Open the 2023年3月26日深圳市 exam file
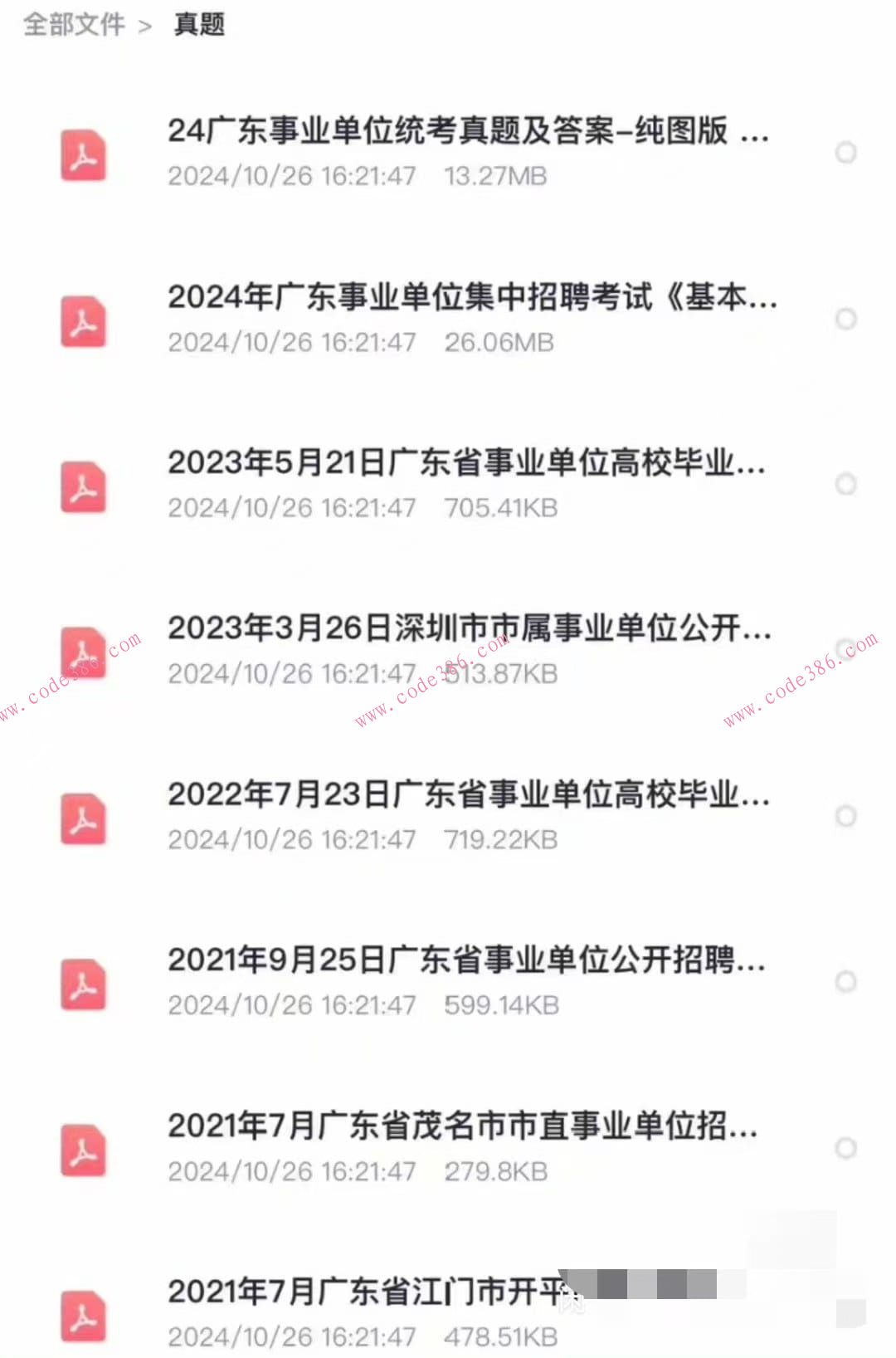This screenshot has height=1358, width=896. (473, 631)
